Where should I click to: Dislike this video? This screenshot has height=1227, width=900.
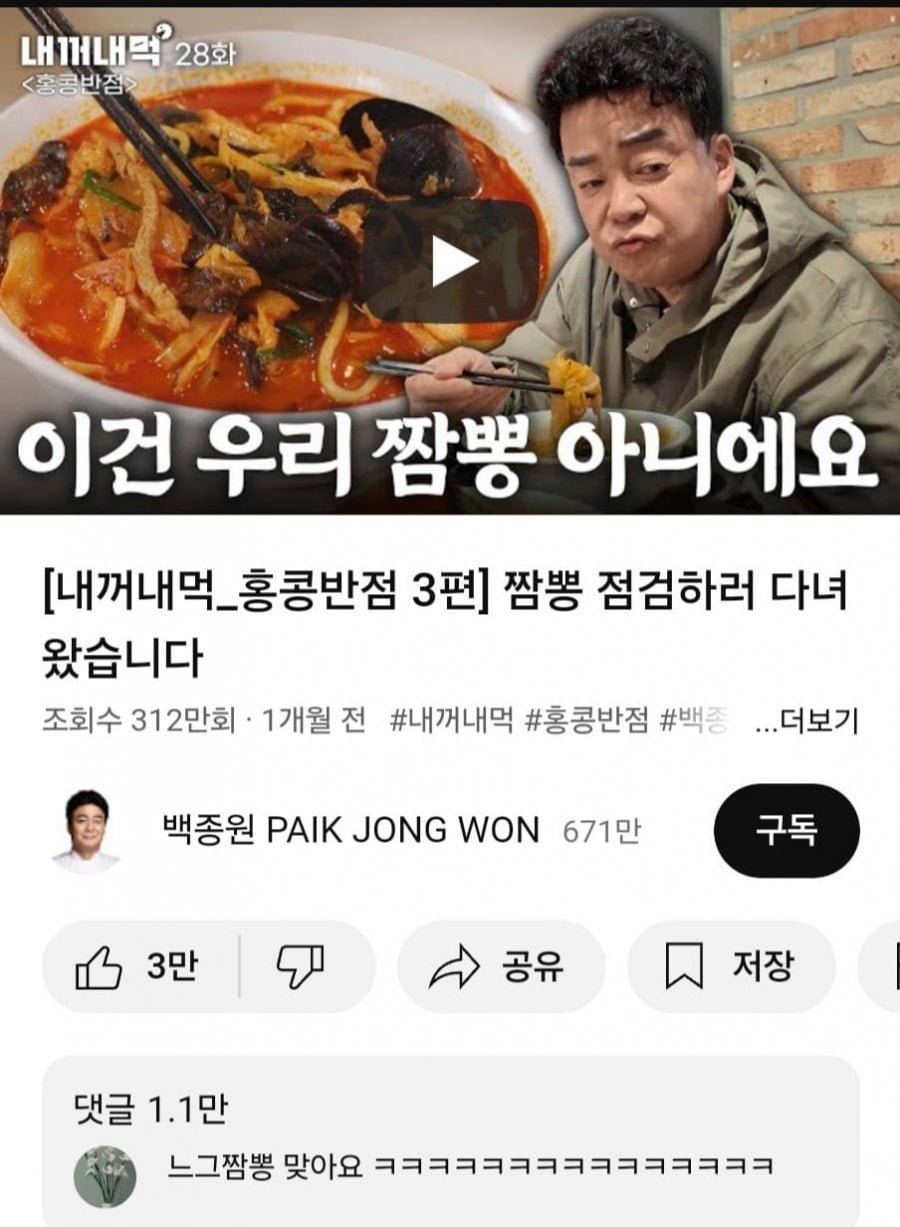pyautogui.click(x=301, y=966)
